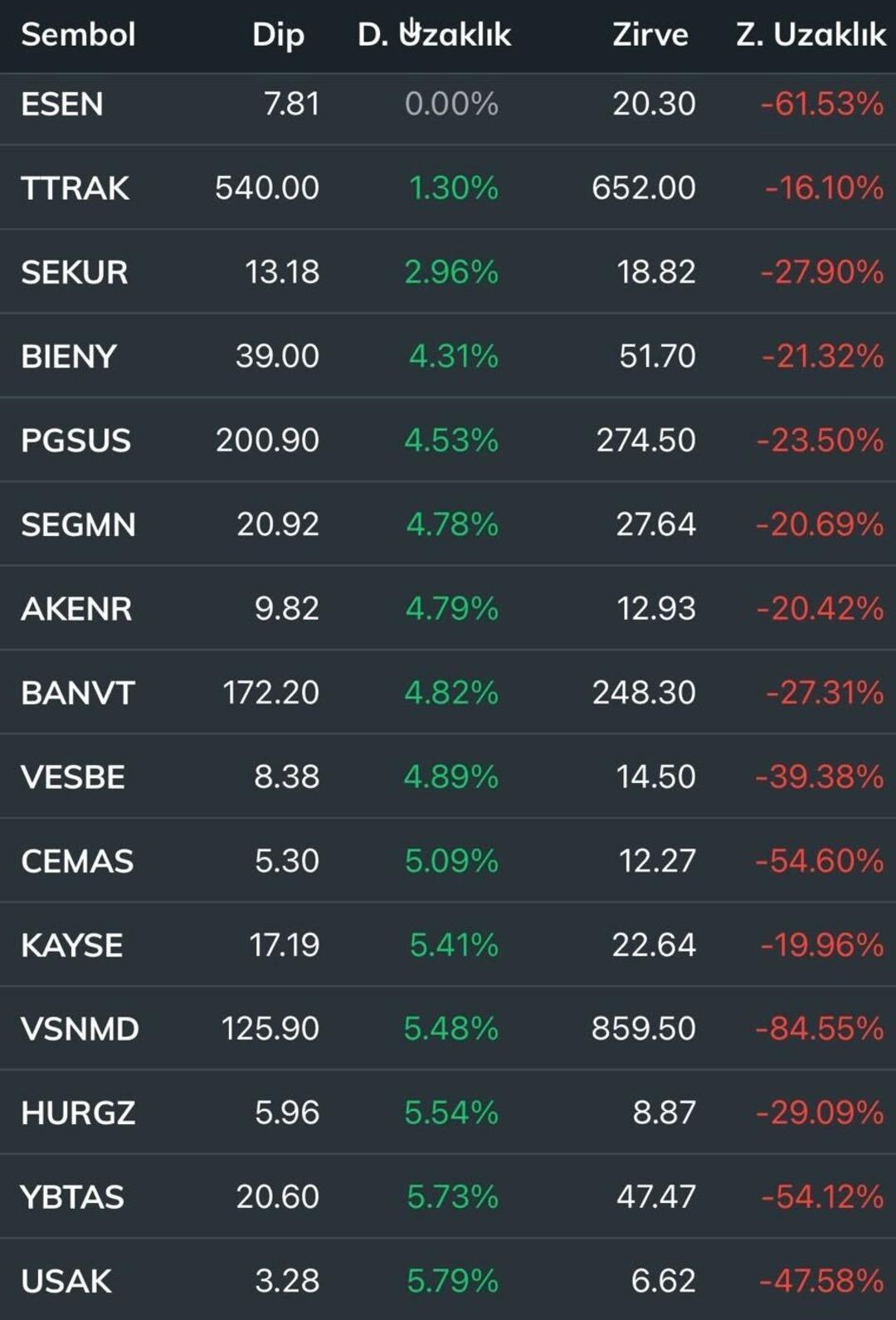Click the Dip price 540.00 for TTRAK

266,188
